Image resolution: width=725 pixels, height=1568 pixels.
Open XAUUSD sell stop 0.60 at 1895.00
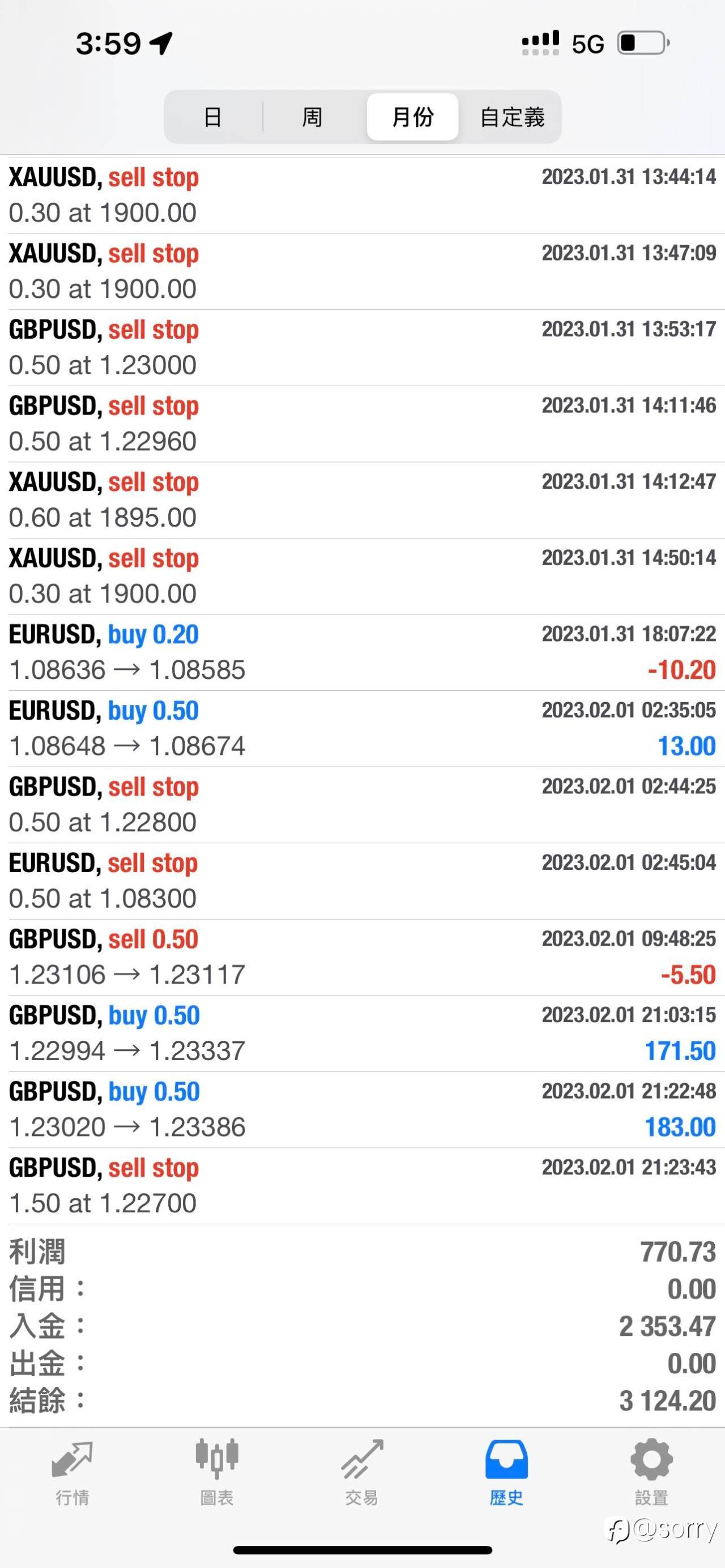[x=362, y=500]
